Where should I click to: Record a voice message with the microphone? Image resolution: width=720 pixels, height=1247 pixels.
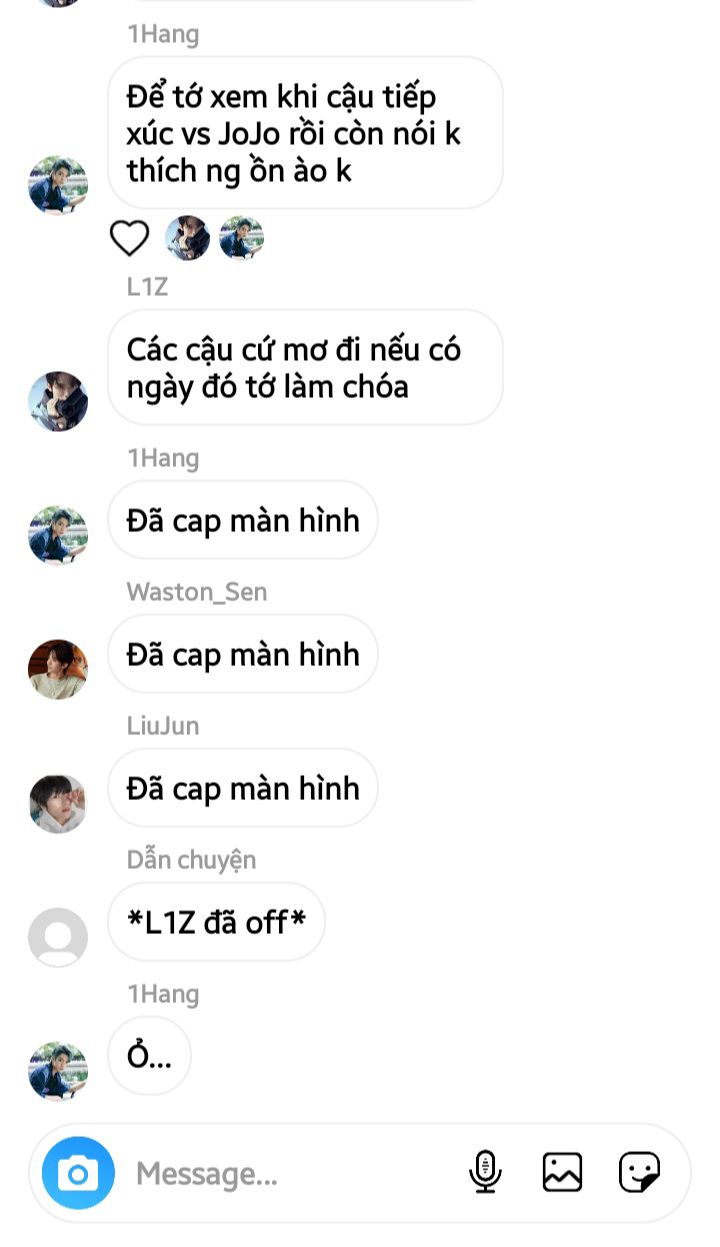(485, 1172)
